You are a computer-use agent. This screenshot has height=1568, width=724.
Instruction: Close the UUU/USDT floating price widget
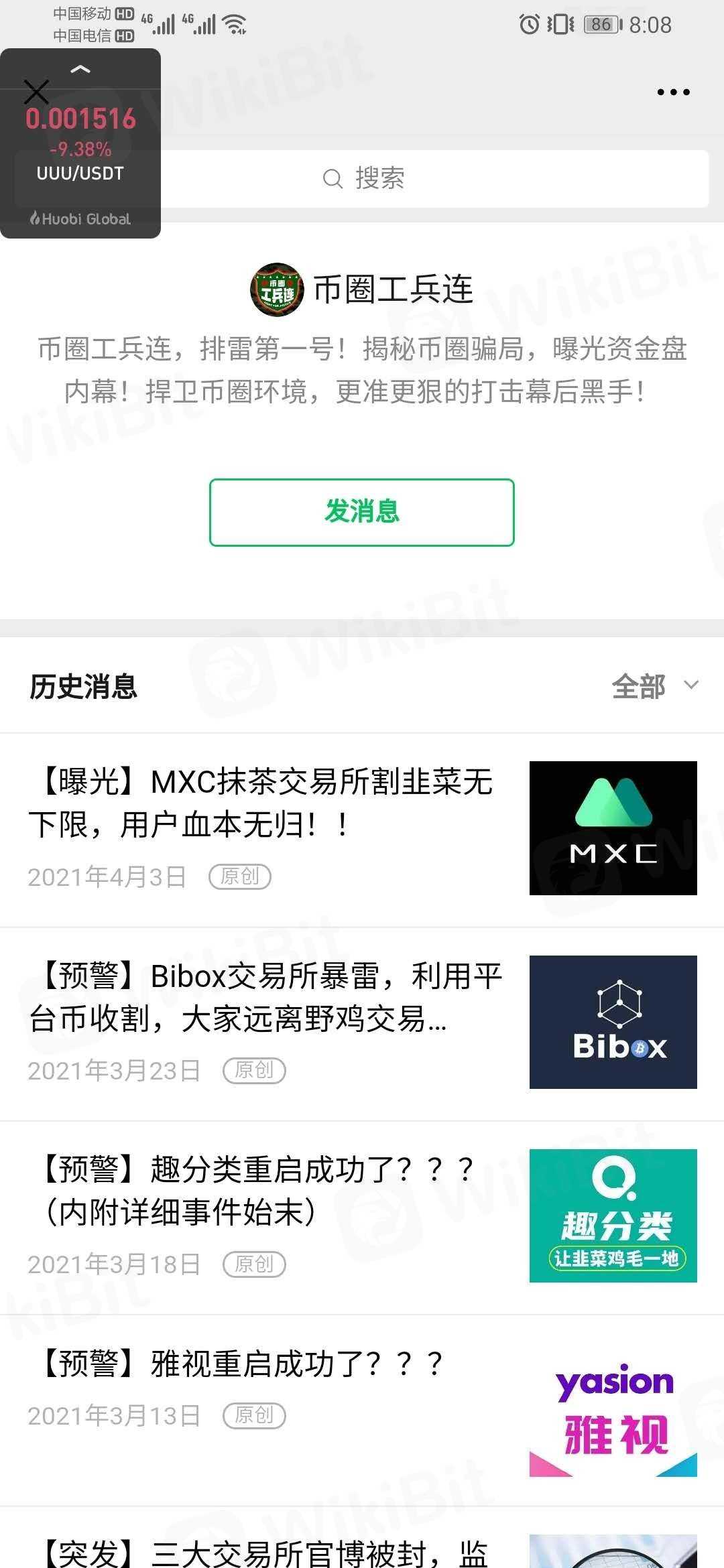tap(36, 92)
